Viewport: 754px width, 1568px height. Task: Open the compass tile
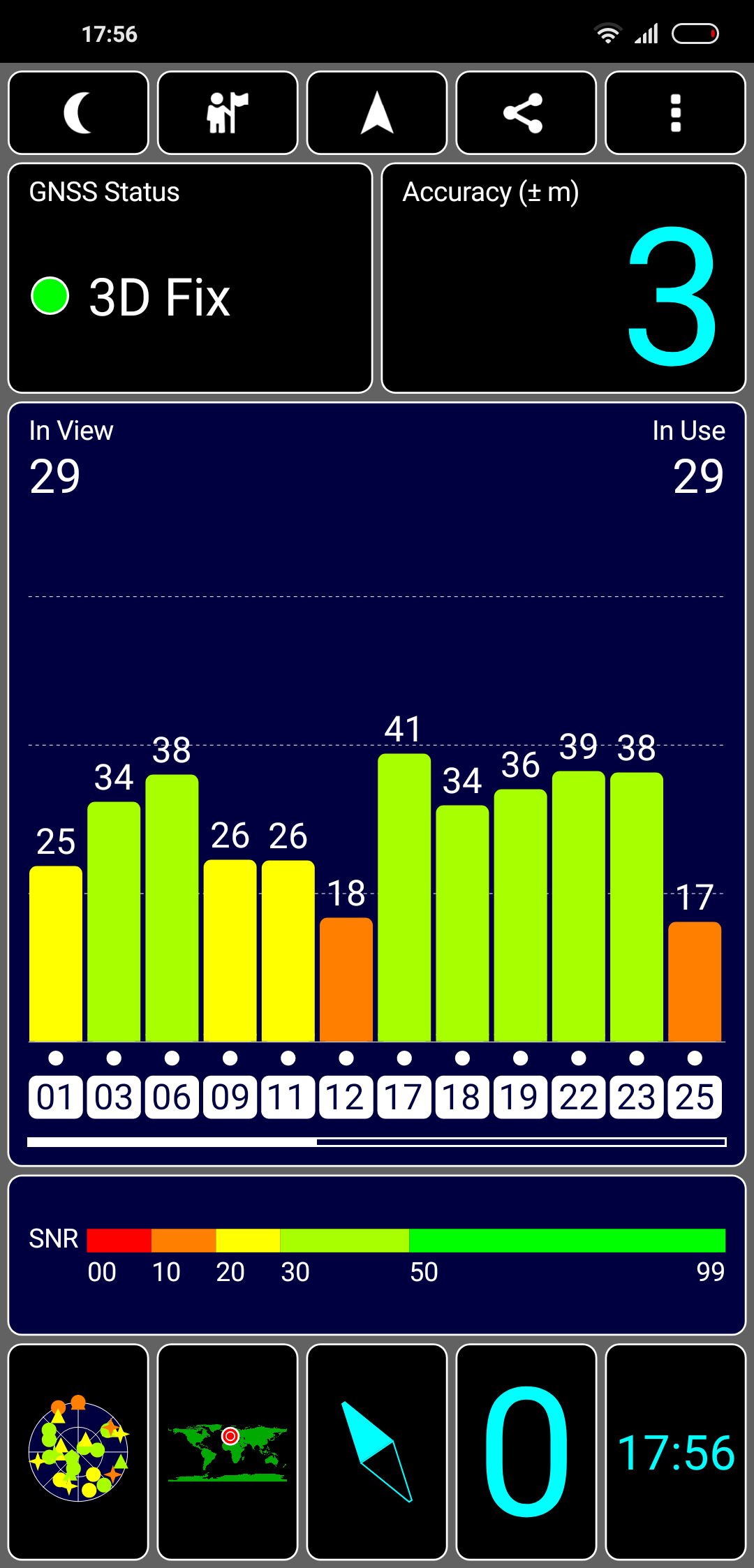click(x=377, y=1451)
